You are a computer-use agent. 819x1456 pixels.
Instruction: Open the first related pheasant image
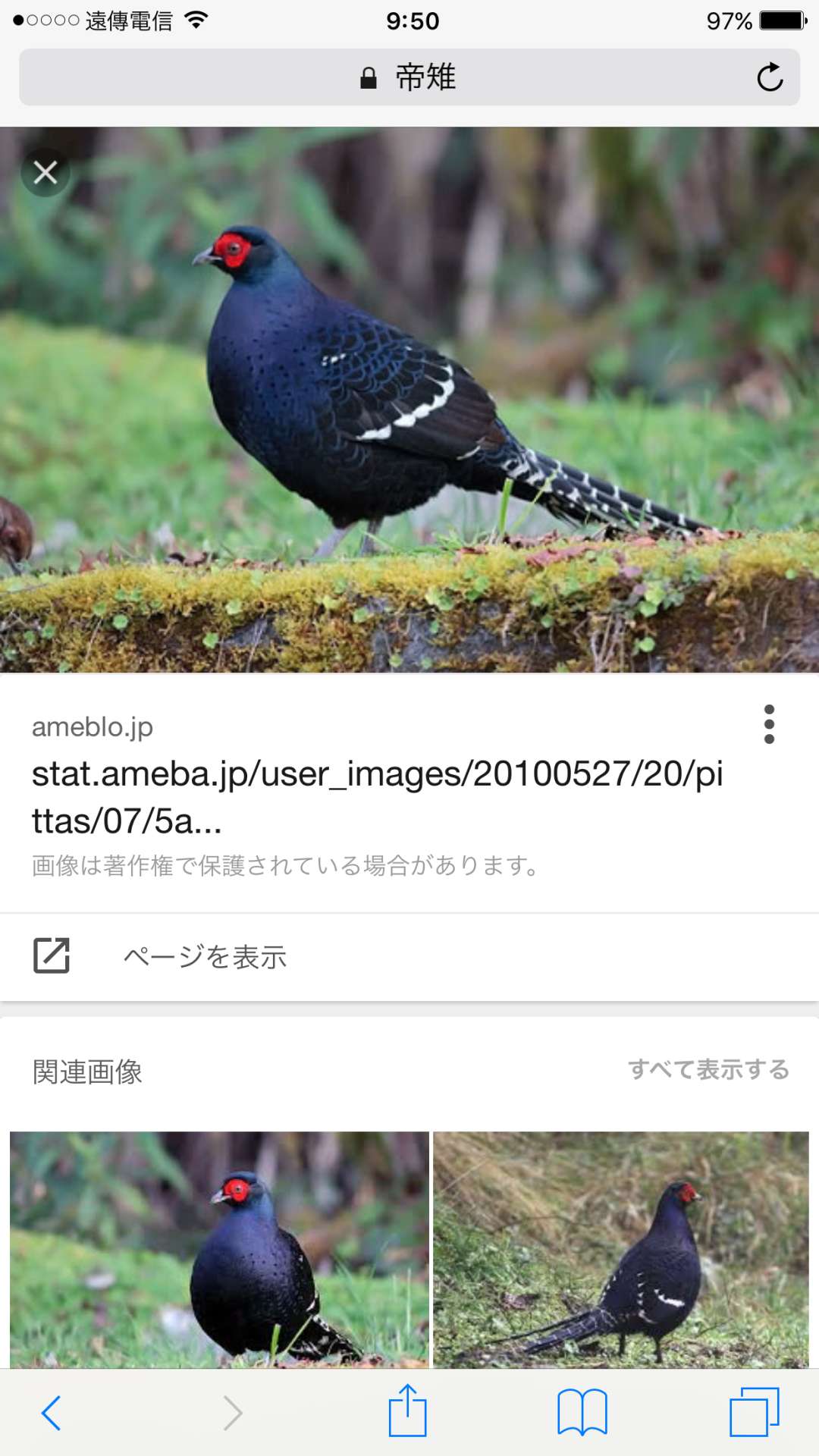click(219, 1250)
